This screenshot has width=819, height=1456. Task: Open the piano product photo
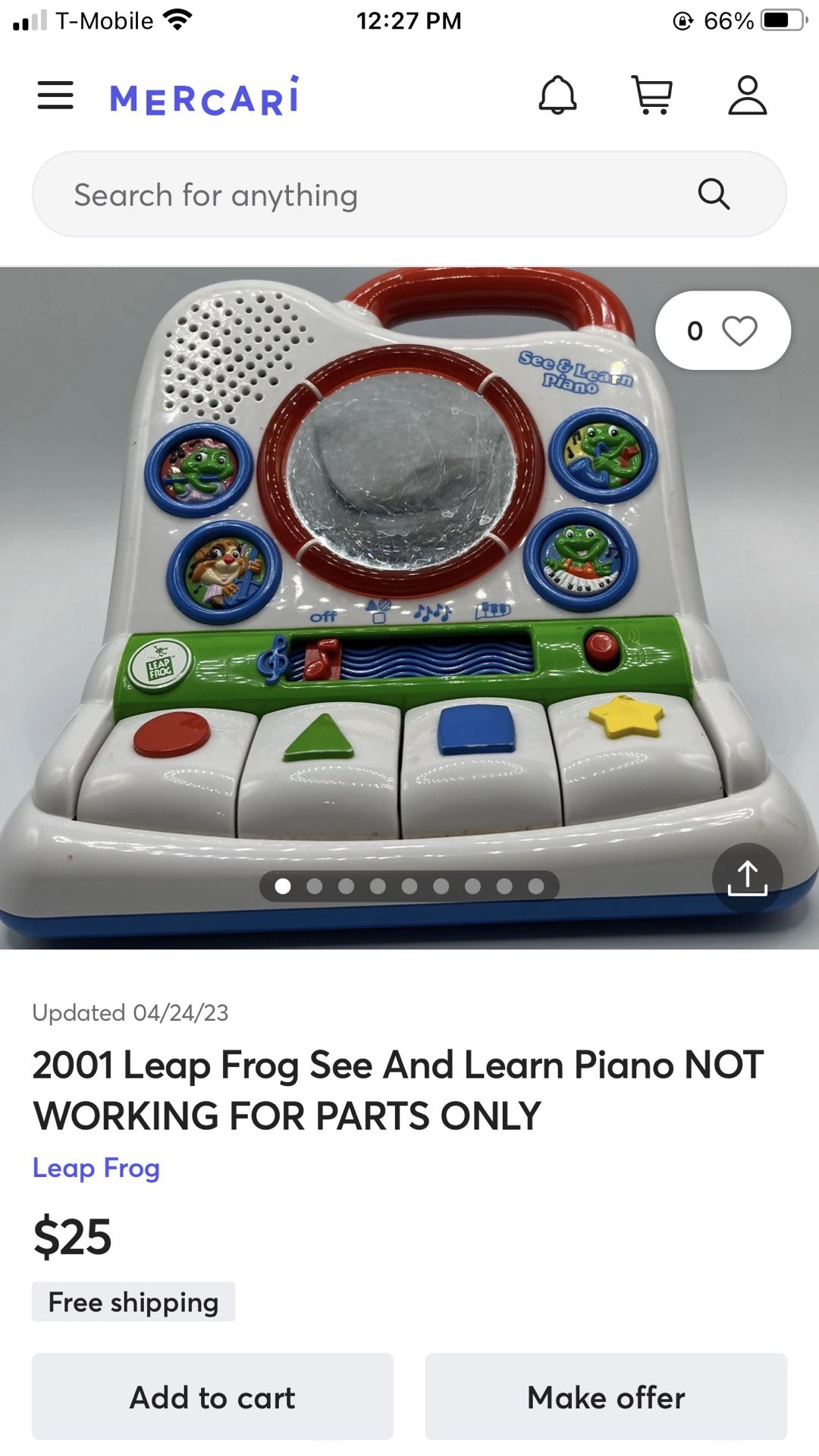409,607
